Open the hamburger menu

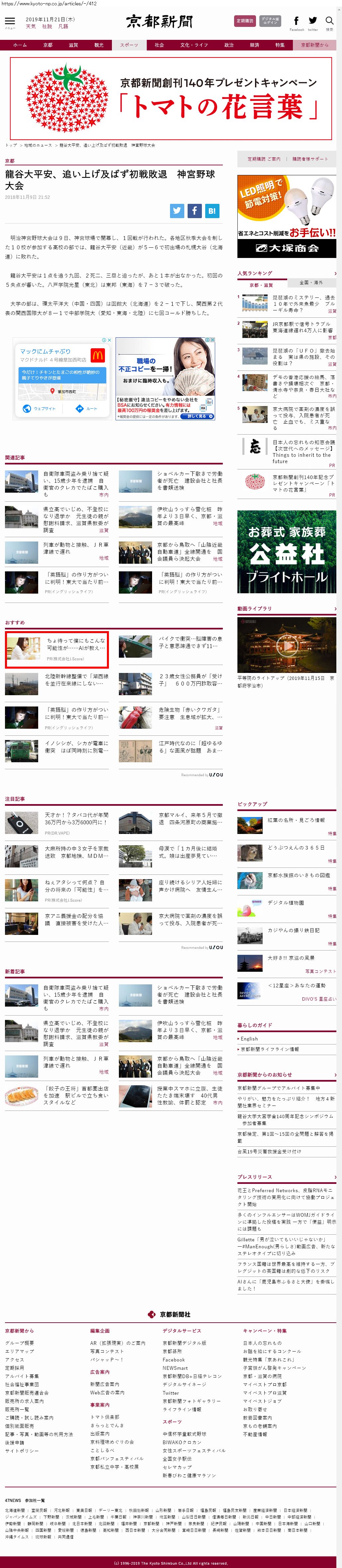click(x=10, y=21)
